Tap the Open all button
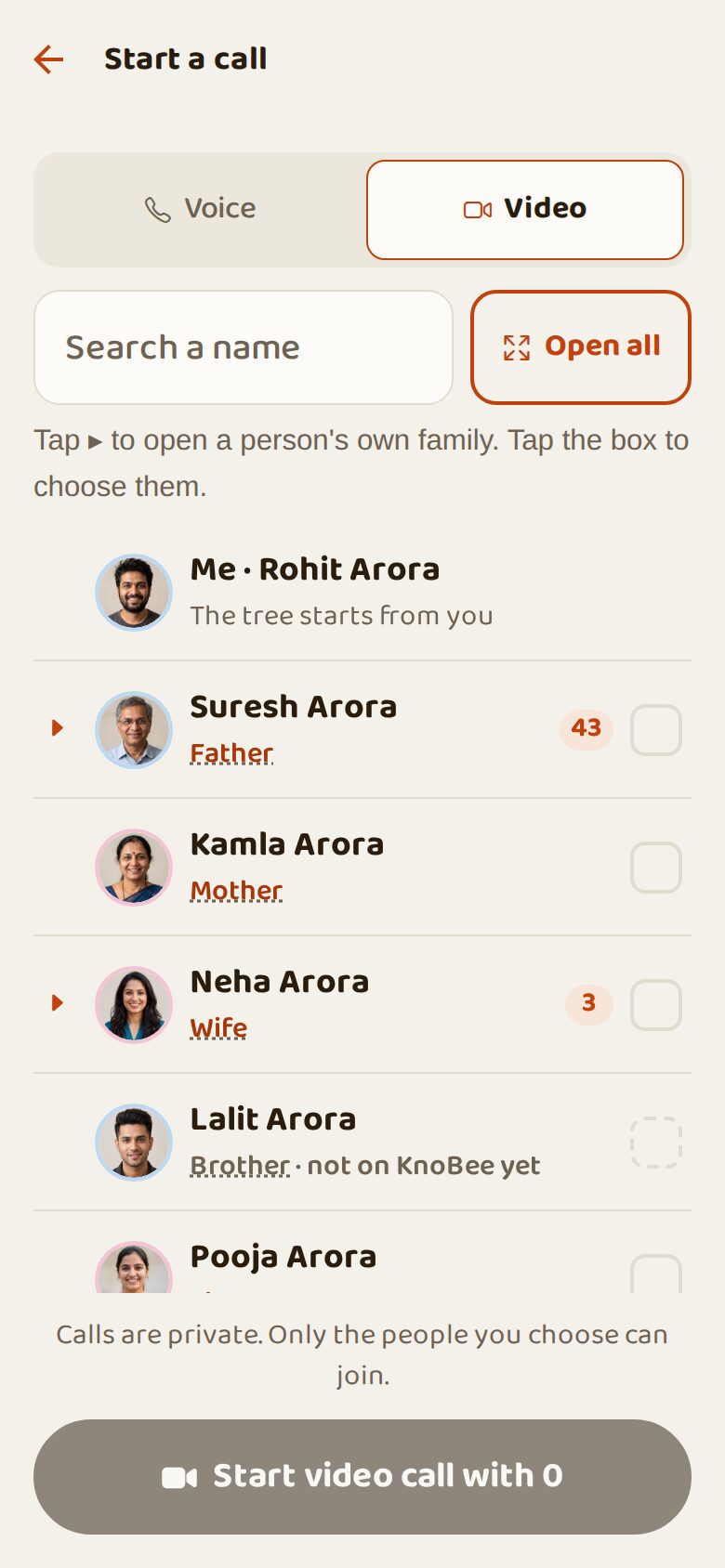 coord(581,347)
